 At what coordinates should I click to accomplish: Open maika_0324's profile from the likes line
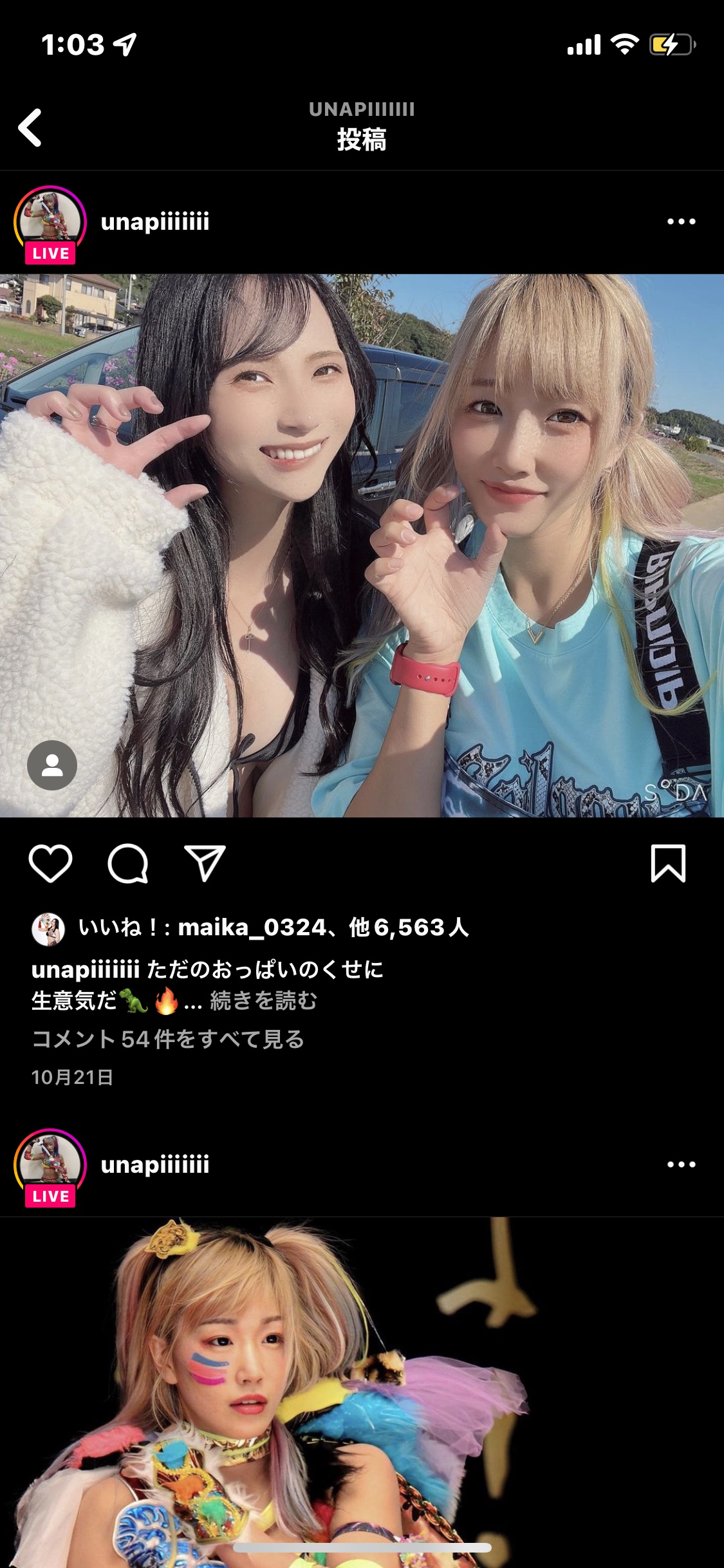(x=252, y=928)
